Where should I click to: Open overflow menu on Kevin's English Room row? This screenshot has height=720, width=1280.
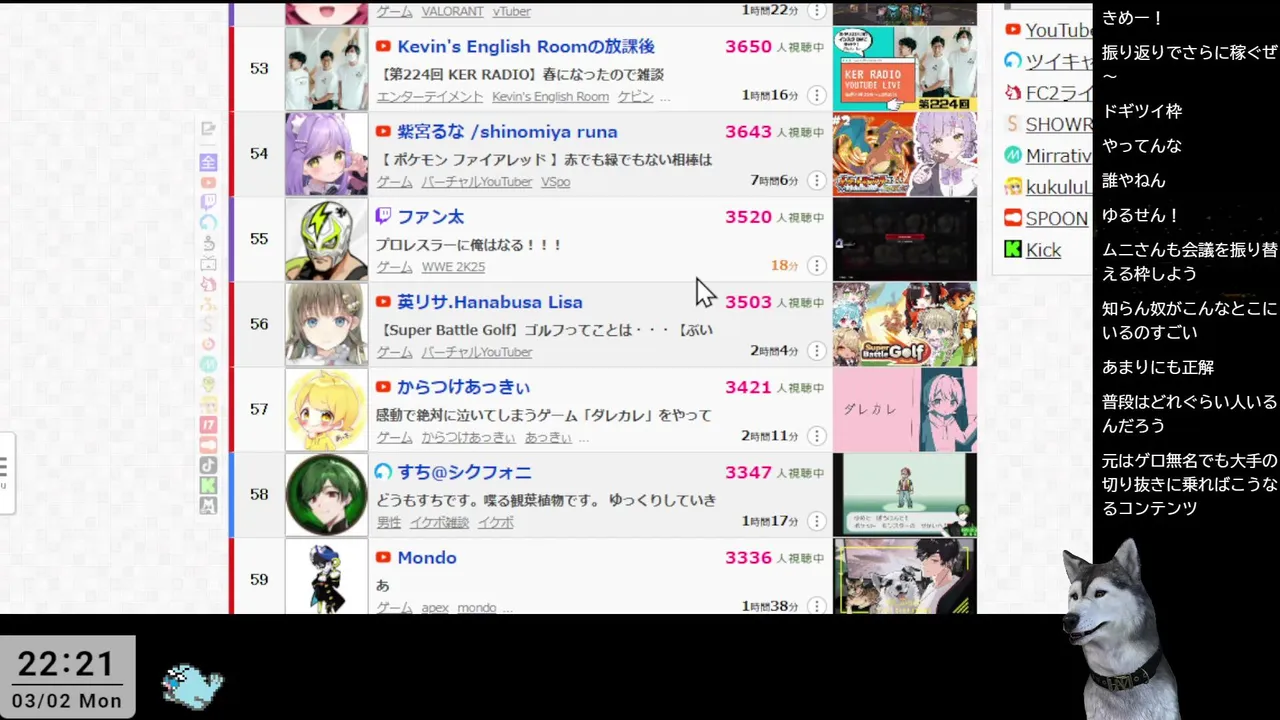click(817, 96)
